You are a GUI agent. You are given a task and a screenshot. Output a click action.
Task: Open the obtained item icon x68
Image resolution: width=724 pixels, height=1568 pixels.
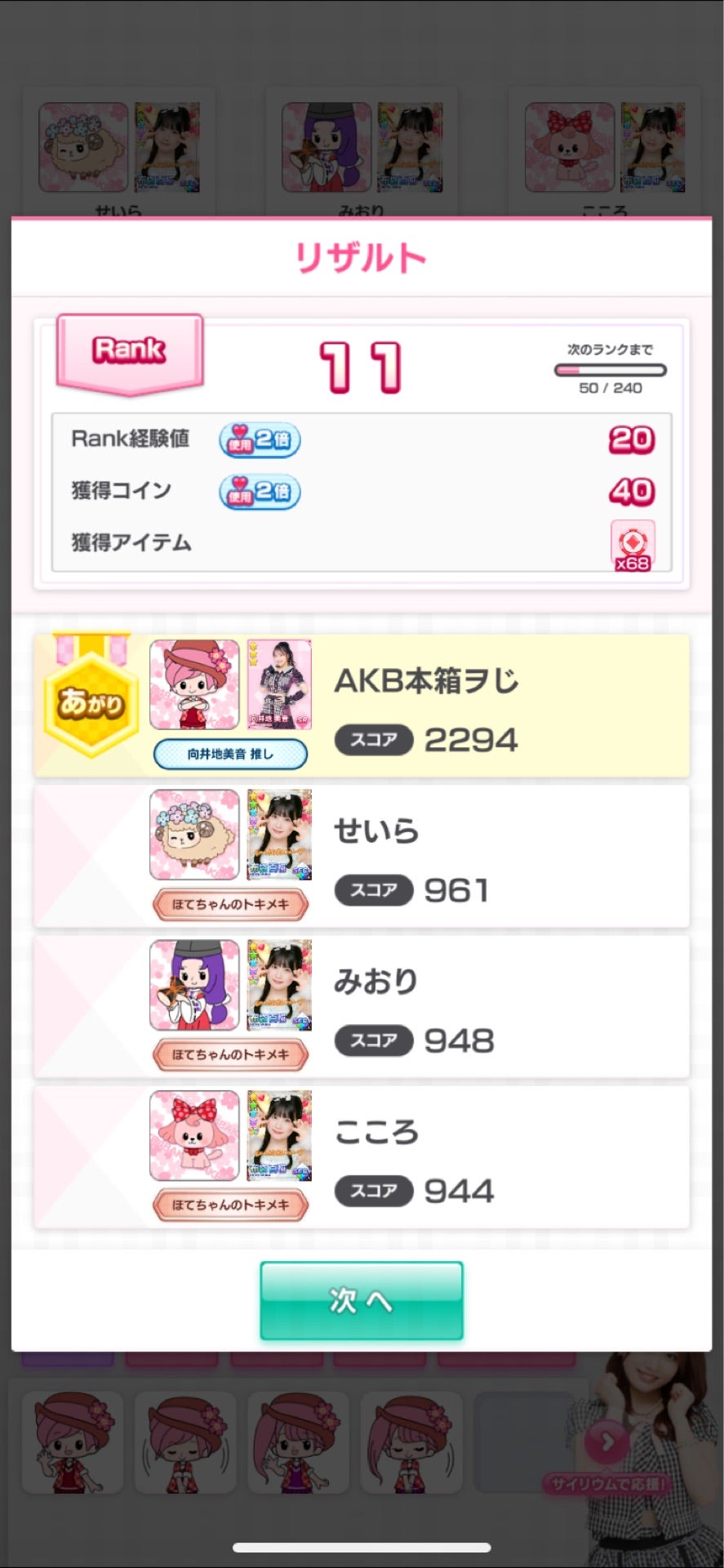(633, 545)
